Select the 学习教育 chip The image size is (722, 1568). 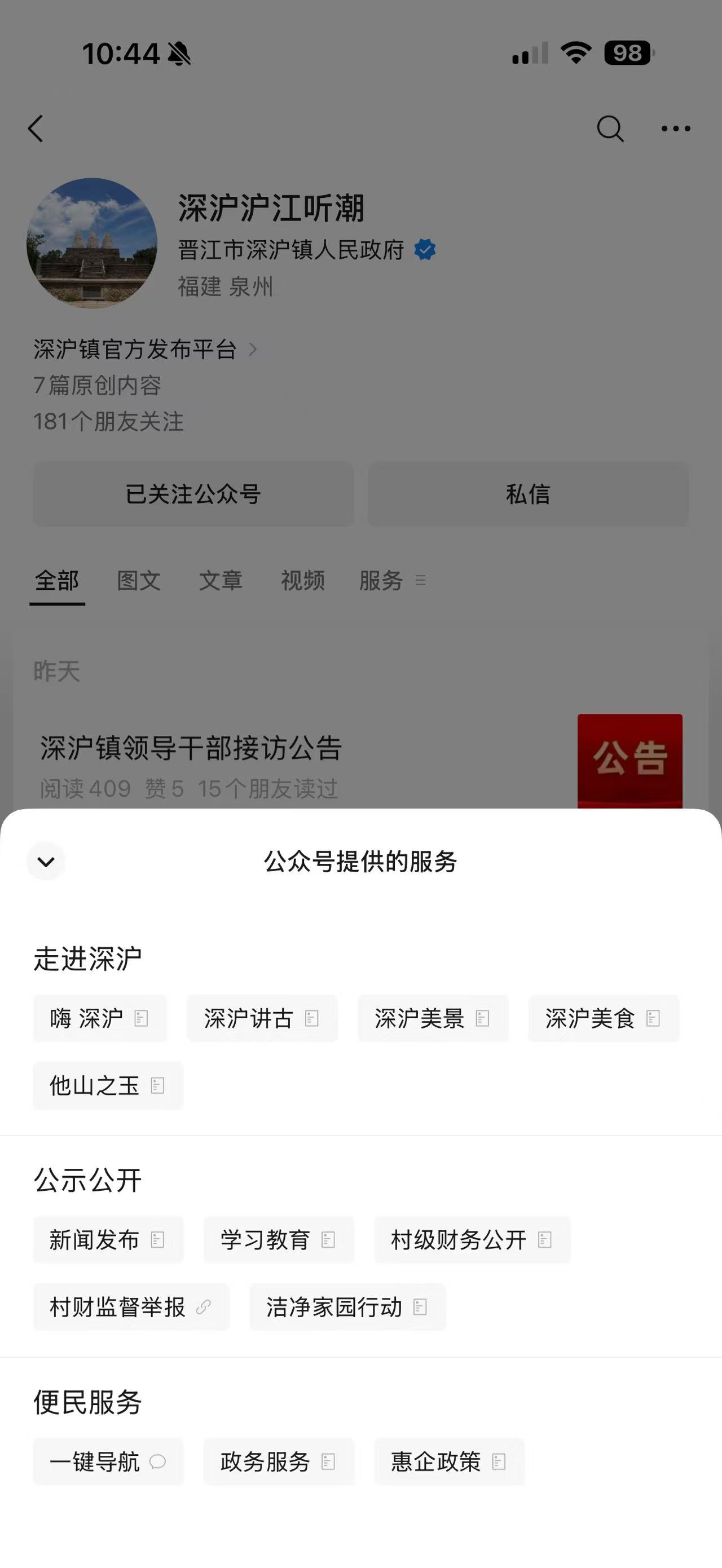[278, 1240]
